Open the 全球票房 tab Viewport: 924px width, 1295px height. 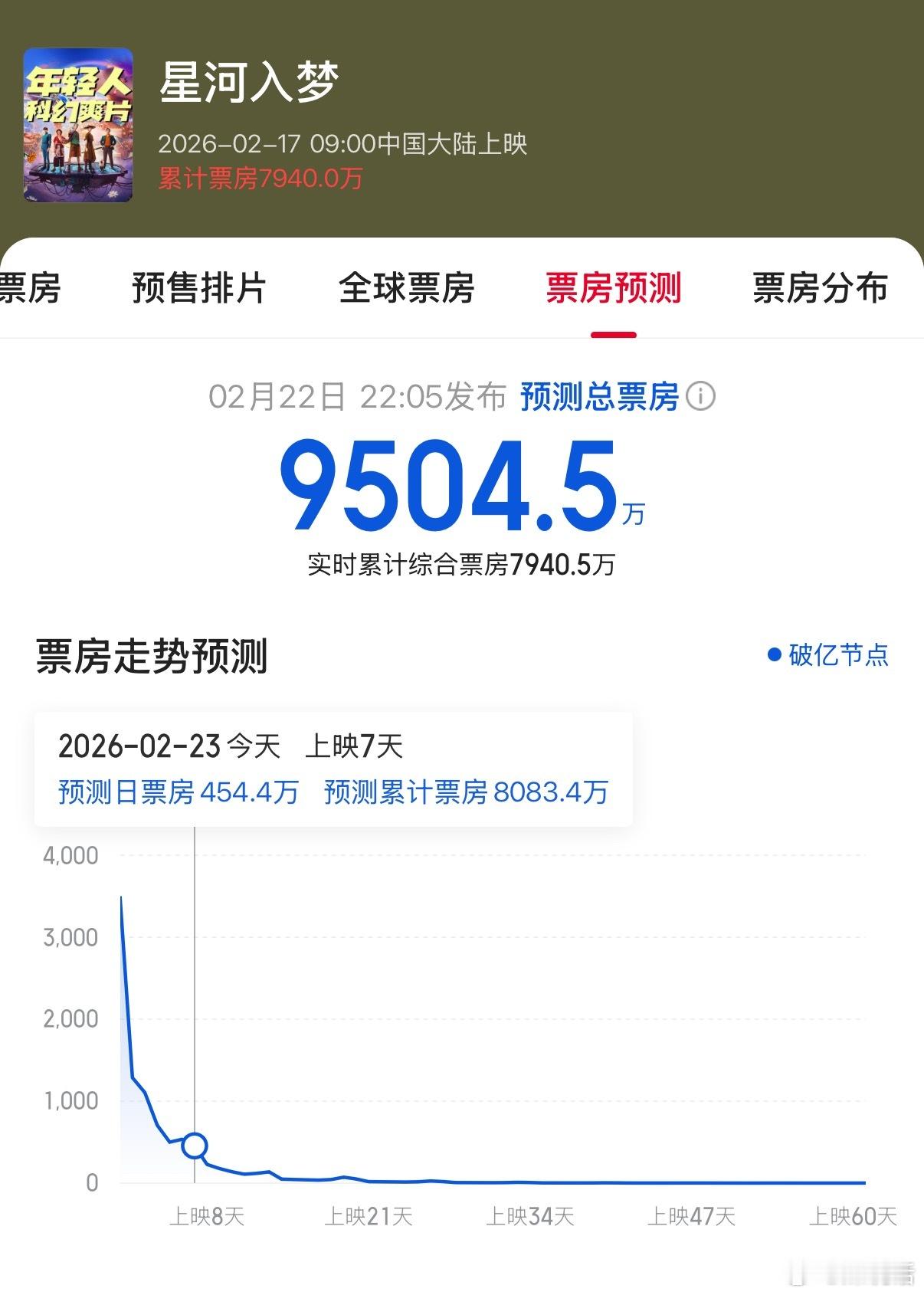[x=406, y=289]
